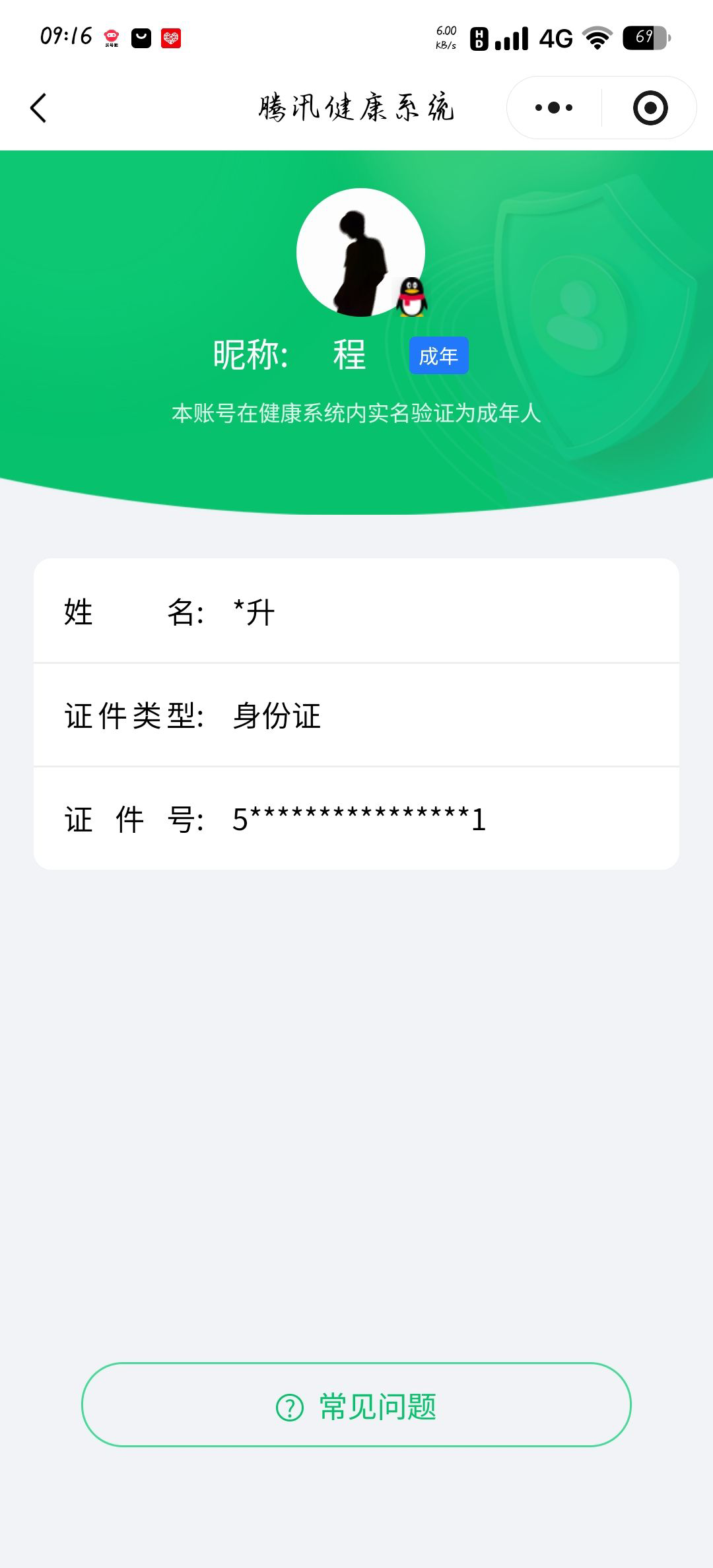Image resolution: width=713 pixels, height=1568 pixels.
Task: Tap the 腾讯健康系统 title
Action: 356,108
